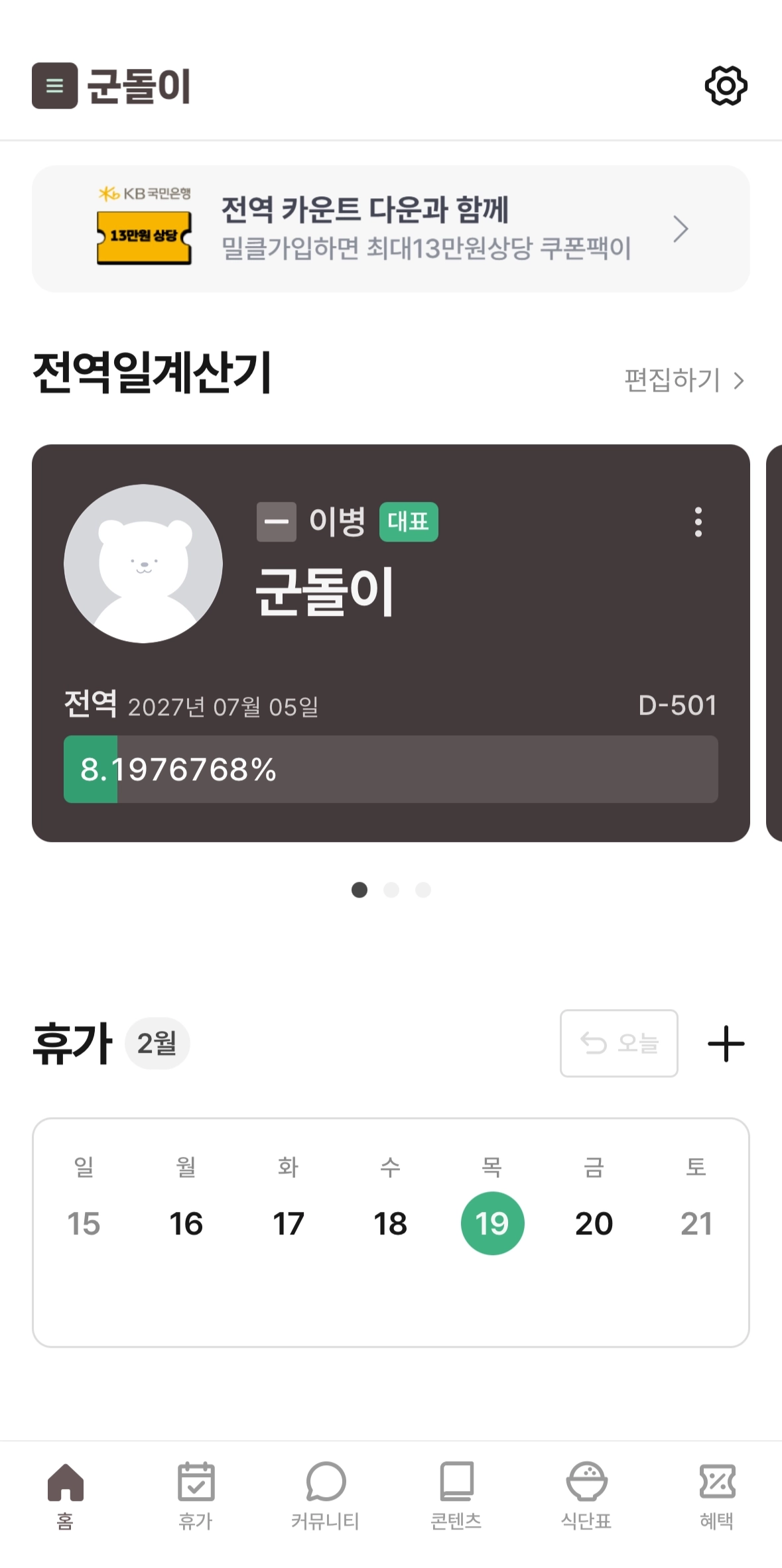Tap the 오늘 button to return to today
Screen dimensions: 782x1568
(618, 1044)
